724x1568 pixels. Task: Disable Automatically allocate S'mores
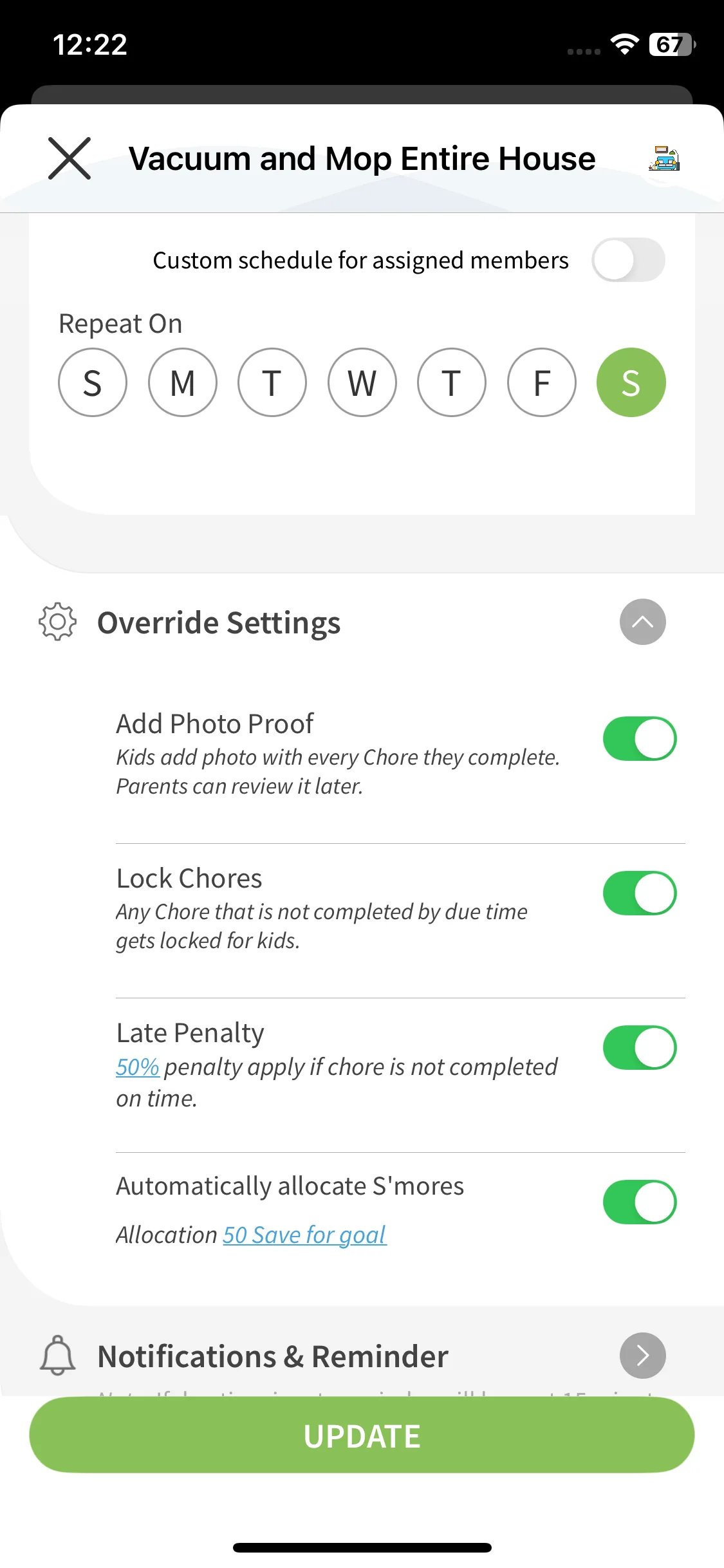coord(640,1202)
